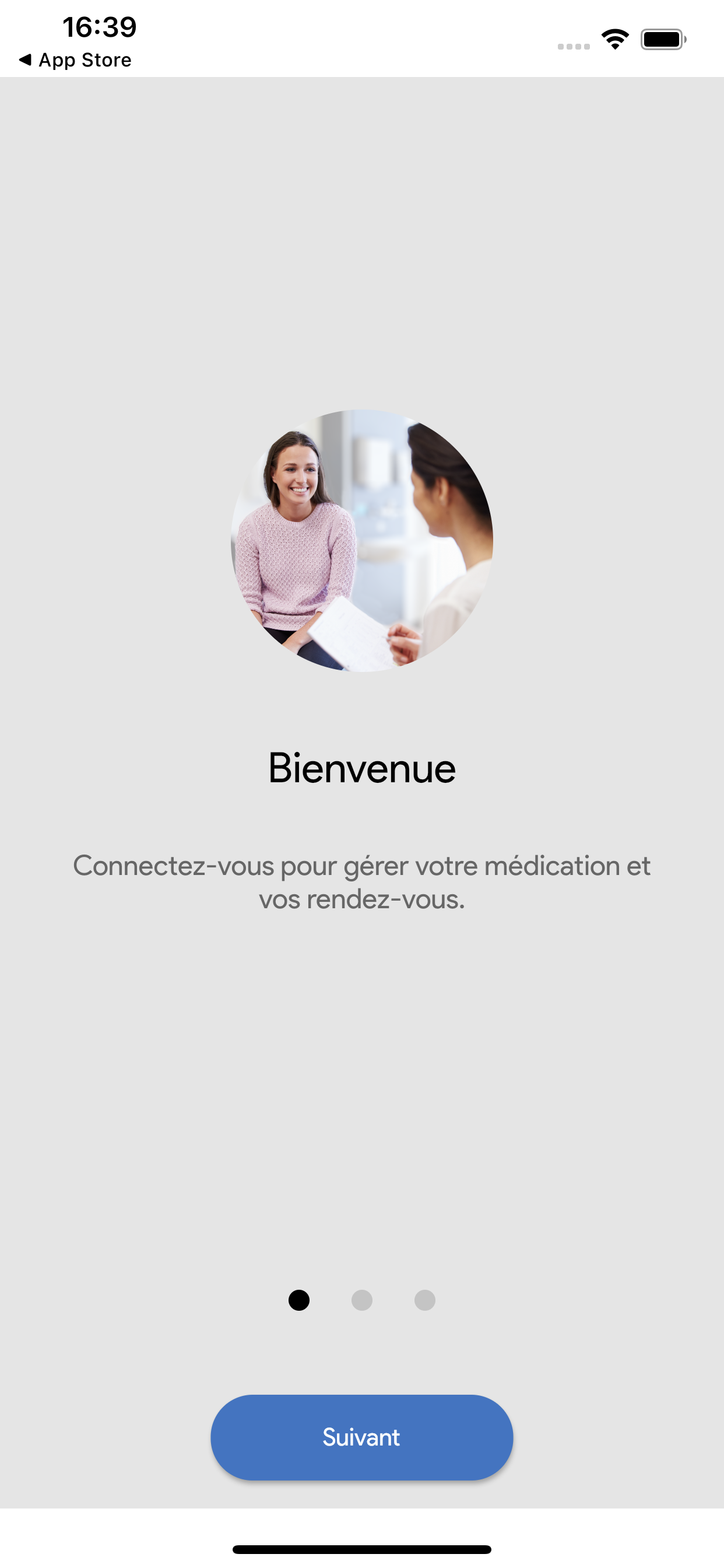Screen dimensions: 724x1568
Task: Tap the home indicator bar at bottom
Action: click(x=362, y=1548)
